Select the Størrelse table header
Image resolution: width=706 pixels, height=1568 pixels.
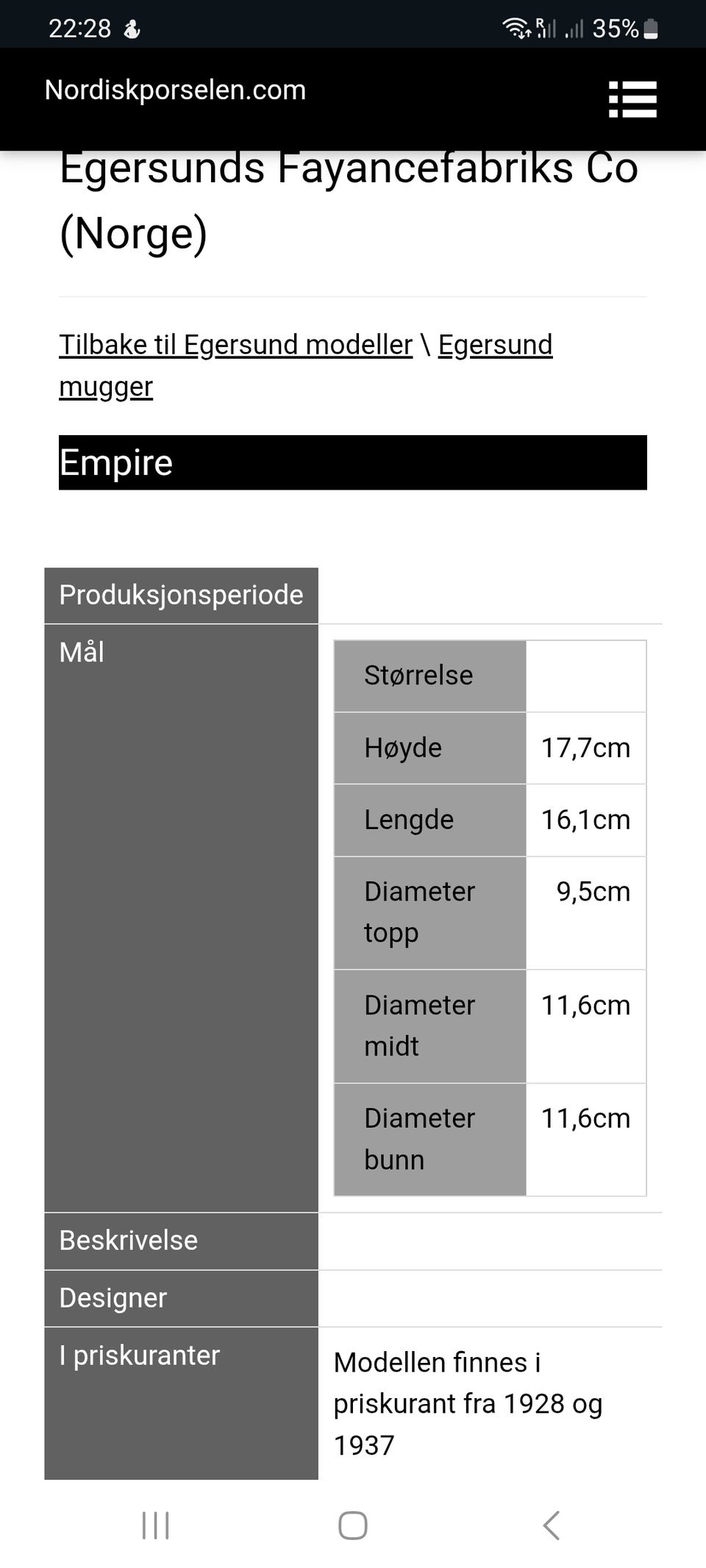(x=418, y=675)
